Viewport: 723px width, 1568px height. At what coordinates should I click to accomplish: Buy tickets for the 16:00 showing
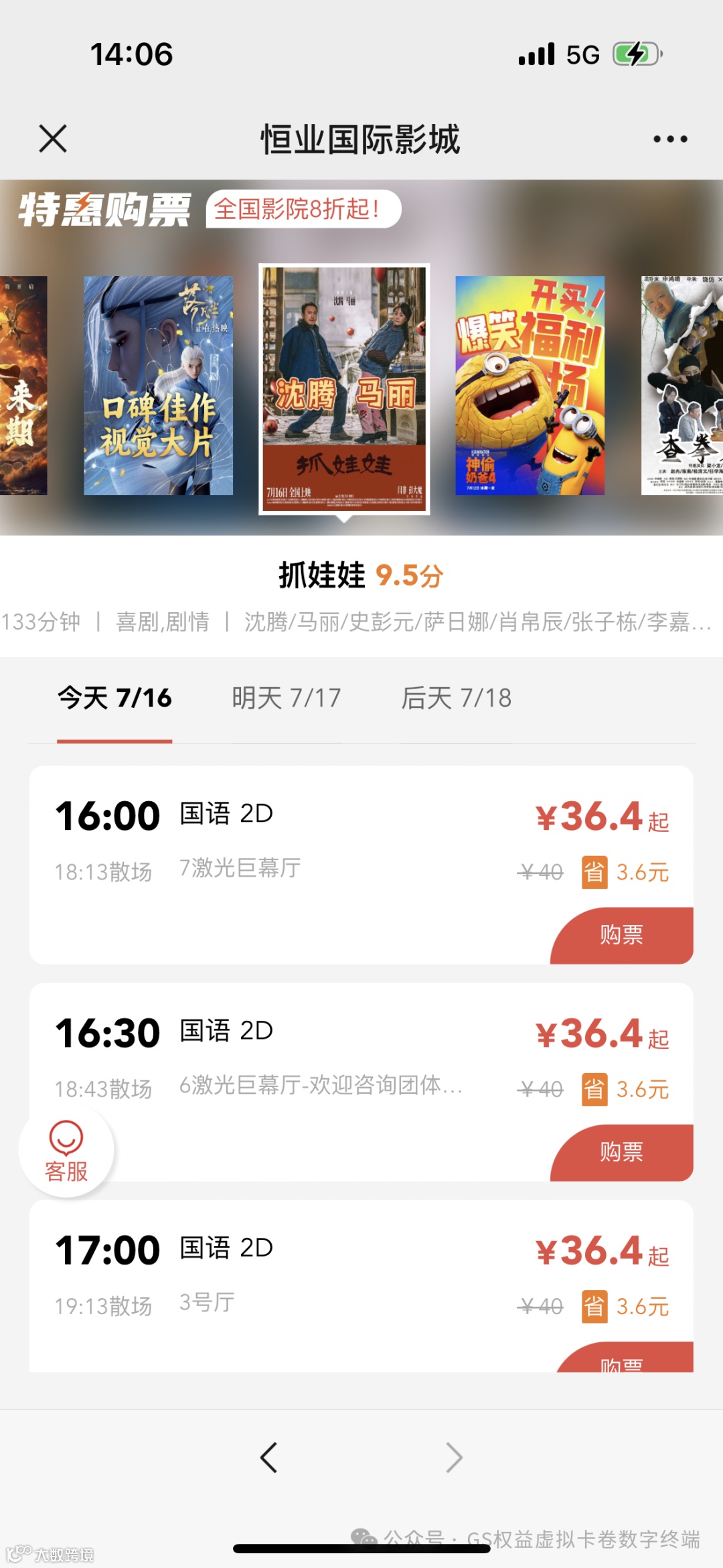coord(621,935)
